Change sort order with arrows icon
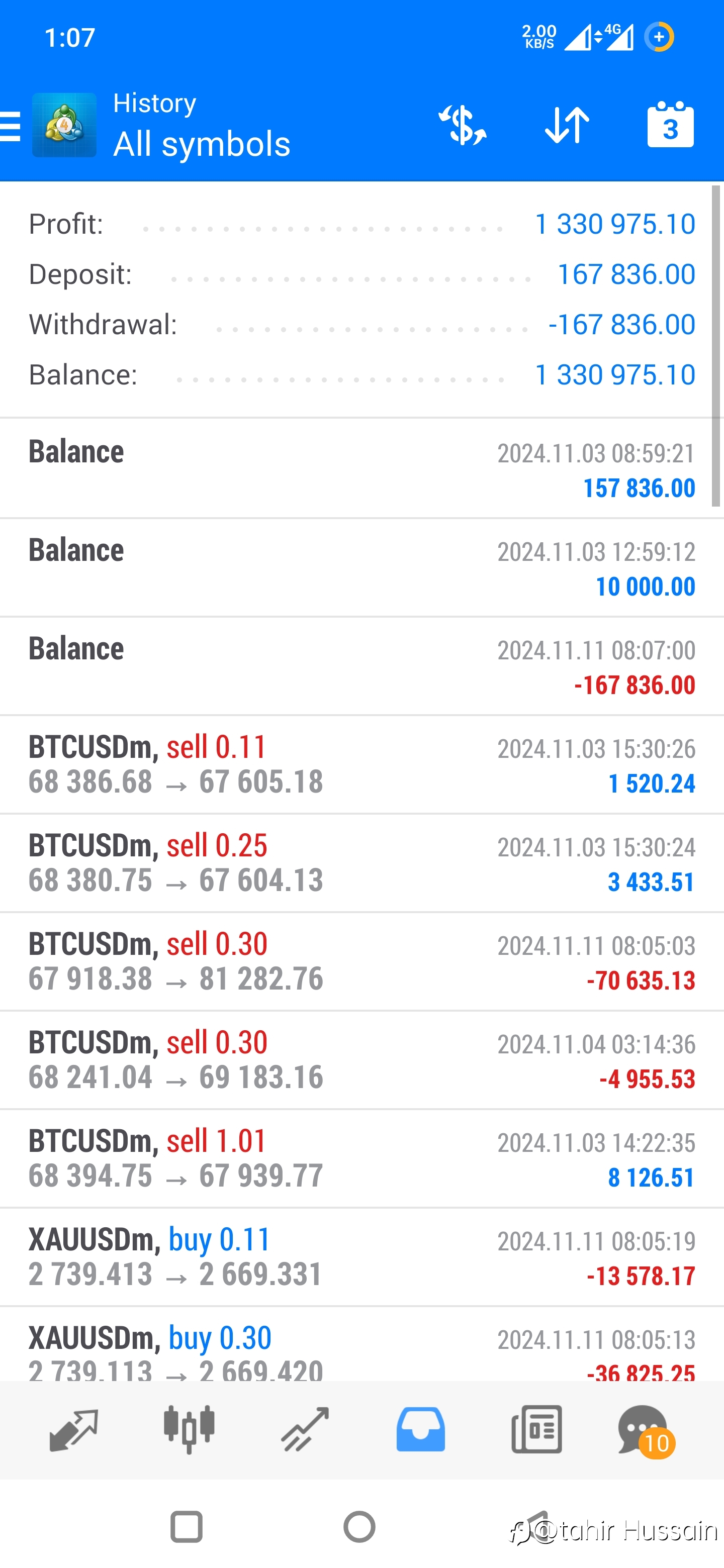Image resolution: width=724 pixels, height=1568 pixels. click(x=567, y=126)
